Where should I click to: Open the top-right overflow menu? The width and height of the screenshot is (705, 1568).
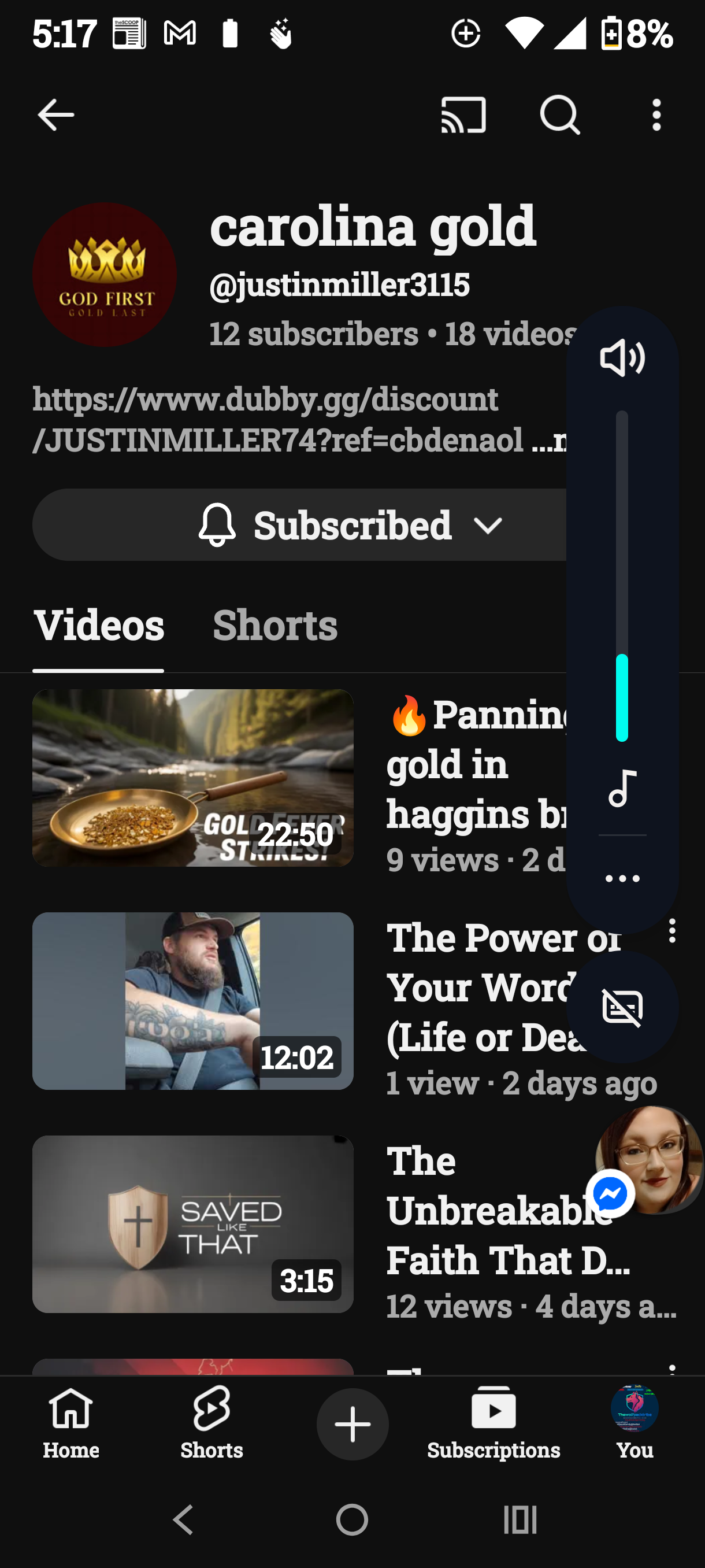tap(656, 114)
